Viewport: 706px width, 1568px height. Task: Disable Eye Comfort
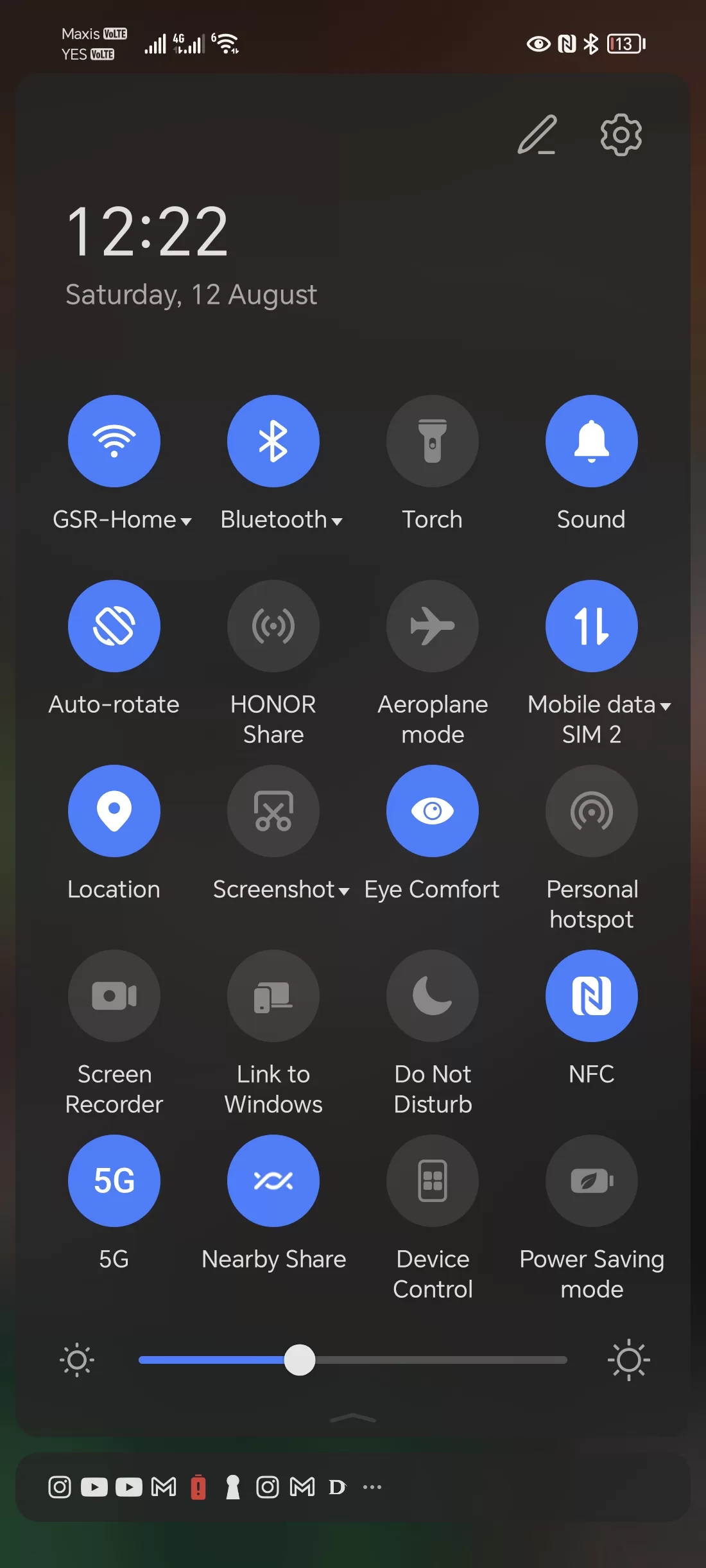(433, 811)
